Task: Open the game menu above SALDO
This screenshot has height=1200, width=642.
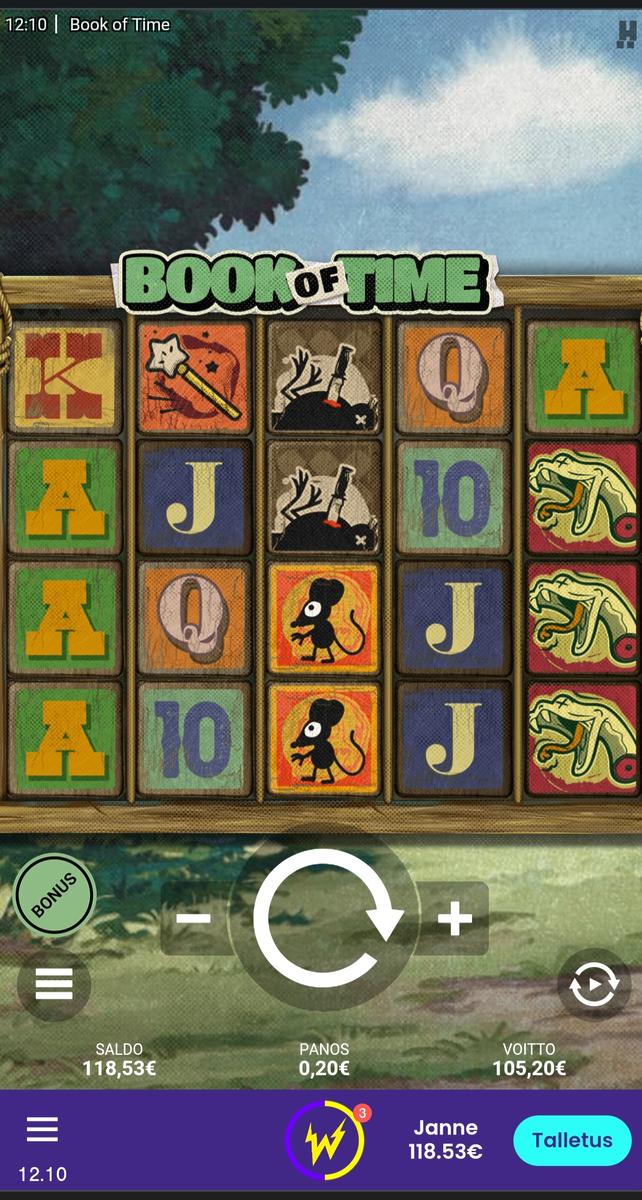Action: pyautogui.click(x=54, y=985)
